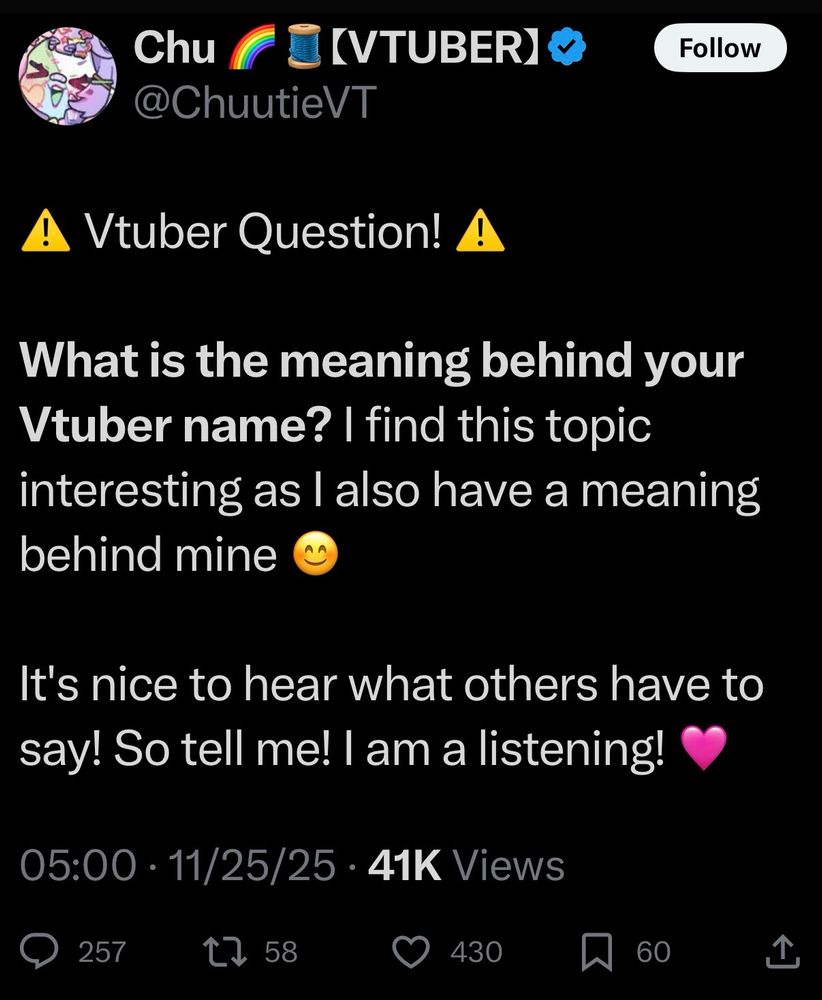Reply to the Vtuber Question post
822x1000 pixels.
[x=40, y=950]
